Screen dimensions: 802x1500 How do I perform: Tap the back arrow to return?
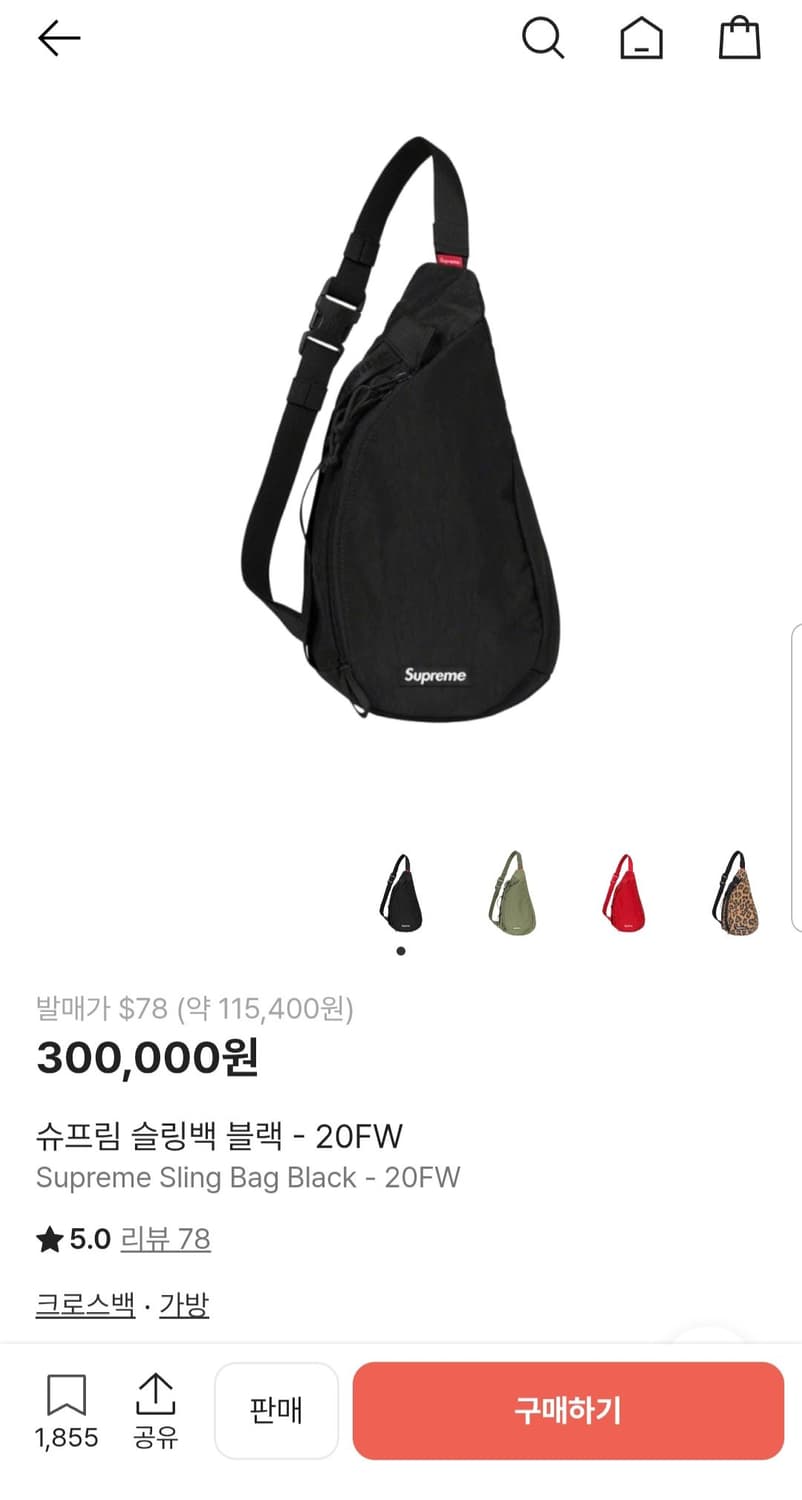coord(58,38)
